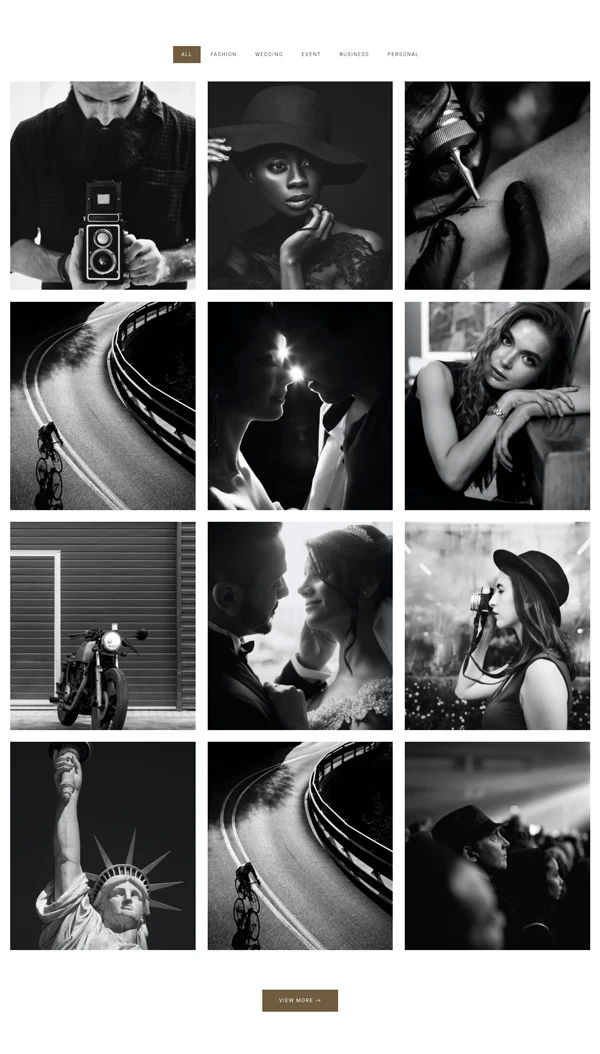The width and height of the screenshot is (600, 1054).
Task: Open the Personal category
Action: [x=402, y=54]
